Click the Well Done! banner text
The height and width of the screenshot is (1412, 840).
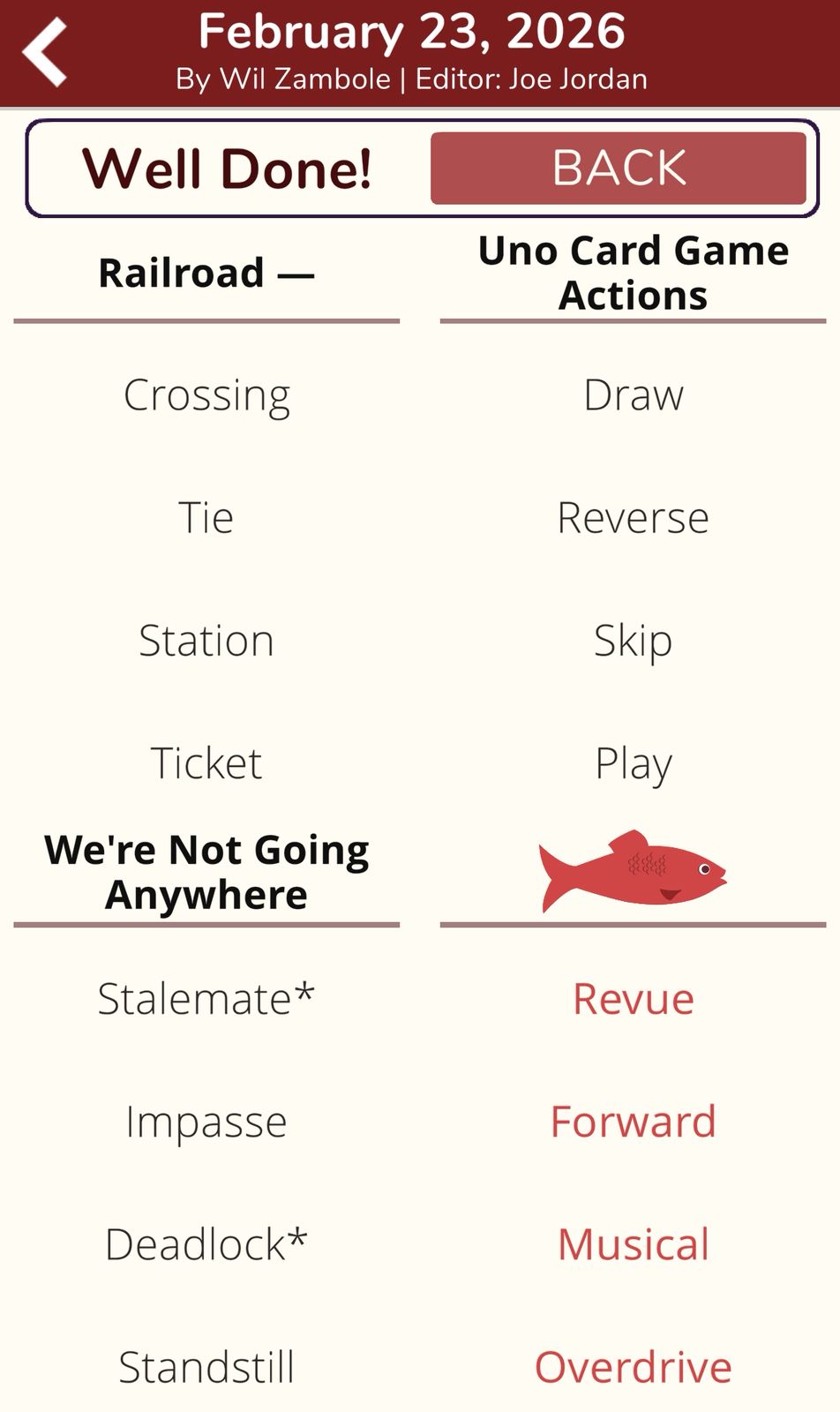point(229,168)
